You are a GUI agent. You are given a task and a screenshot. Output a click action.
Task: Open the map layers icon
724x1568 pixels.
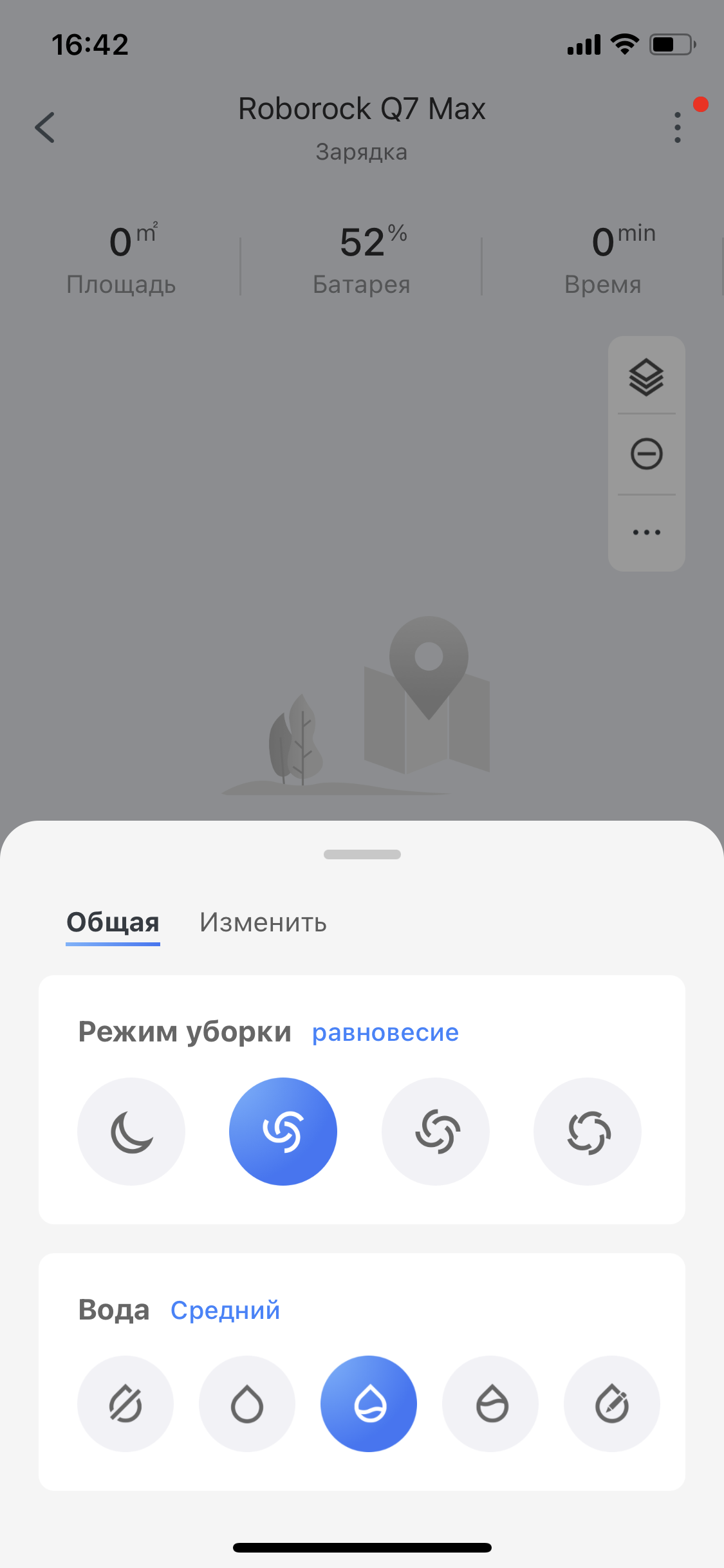tap(646, 377)
